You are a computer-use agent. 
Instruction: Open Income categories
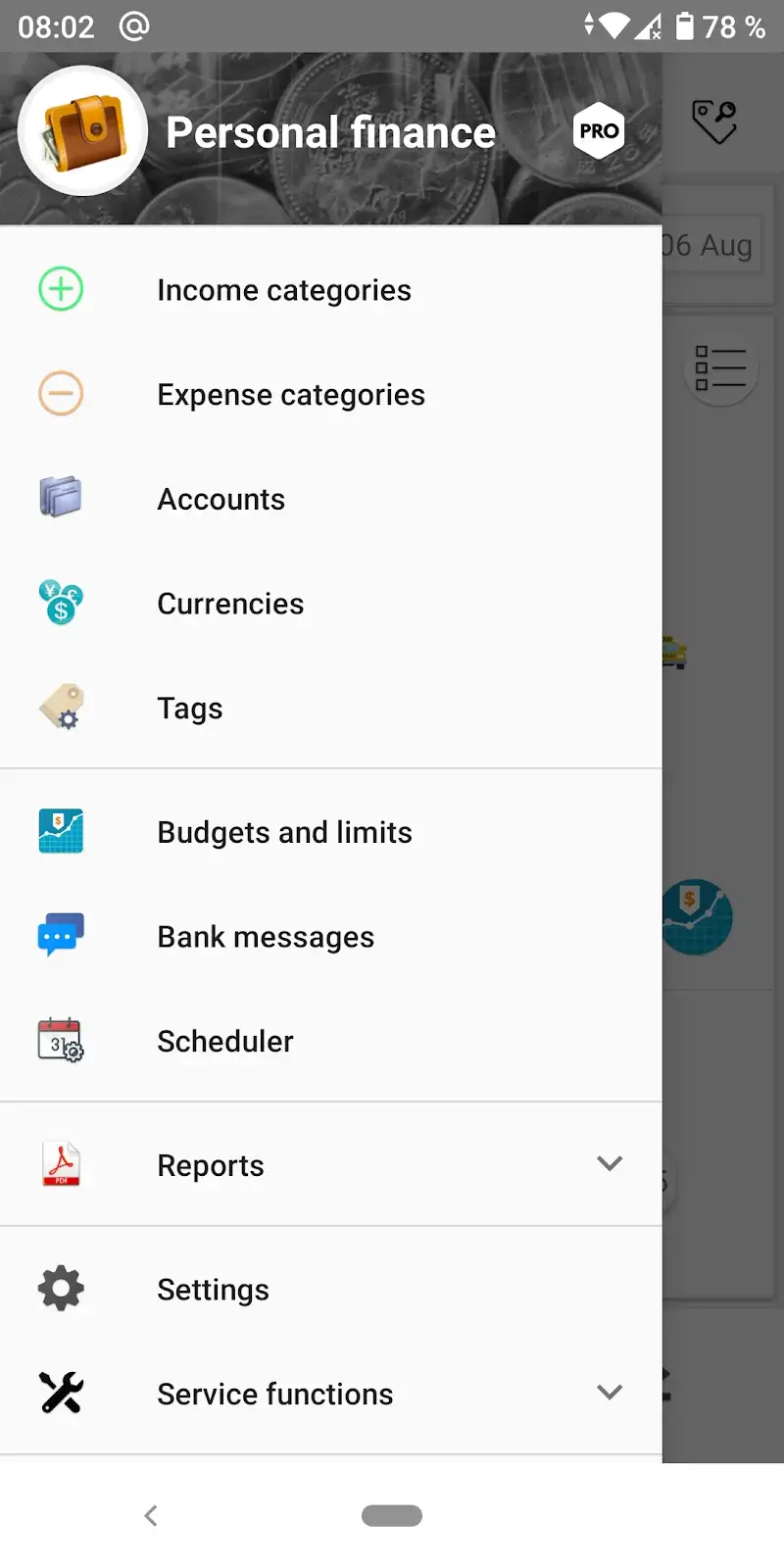[x=284, y=290]
